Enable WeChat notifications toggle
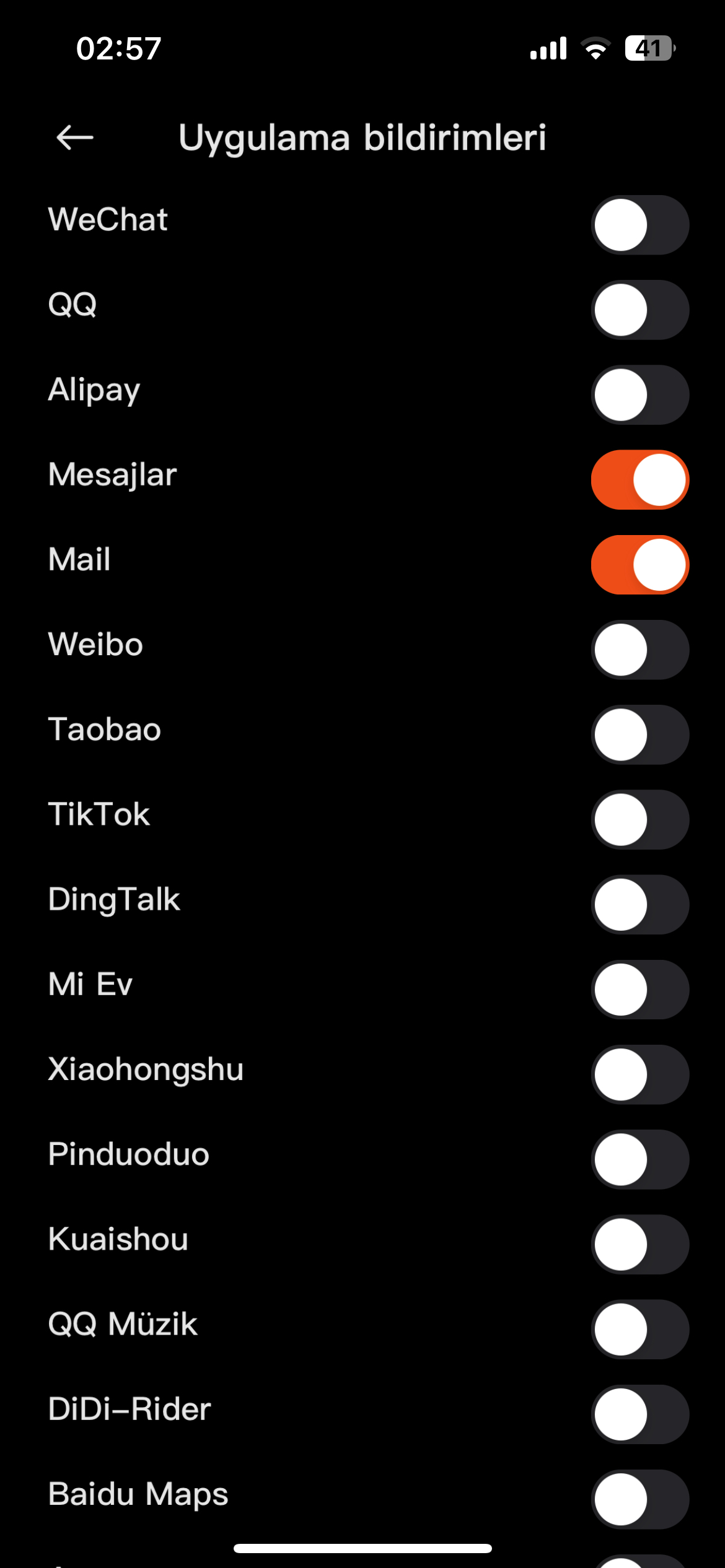The height and width of the screenshot is (1568, 725). pos(640,225)
